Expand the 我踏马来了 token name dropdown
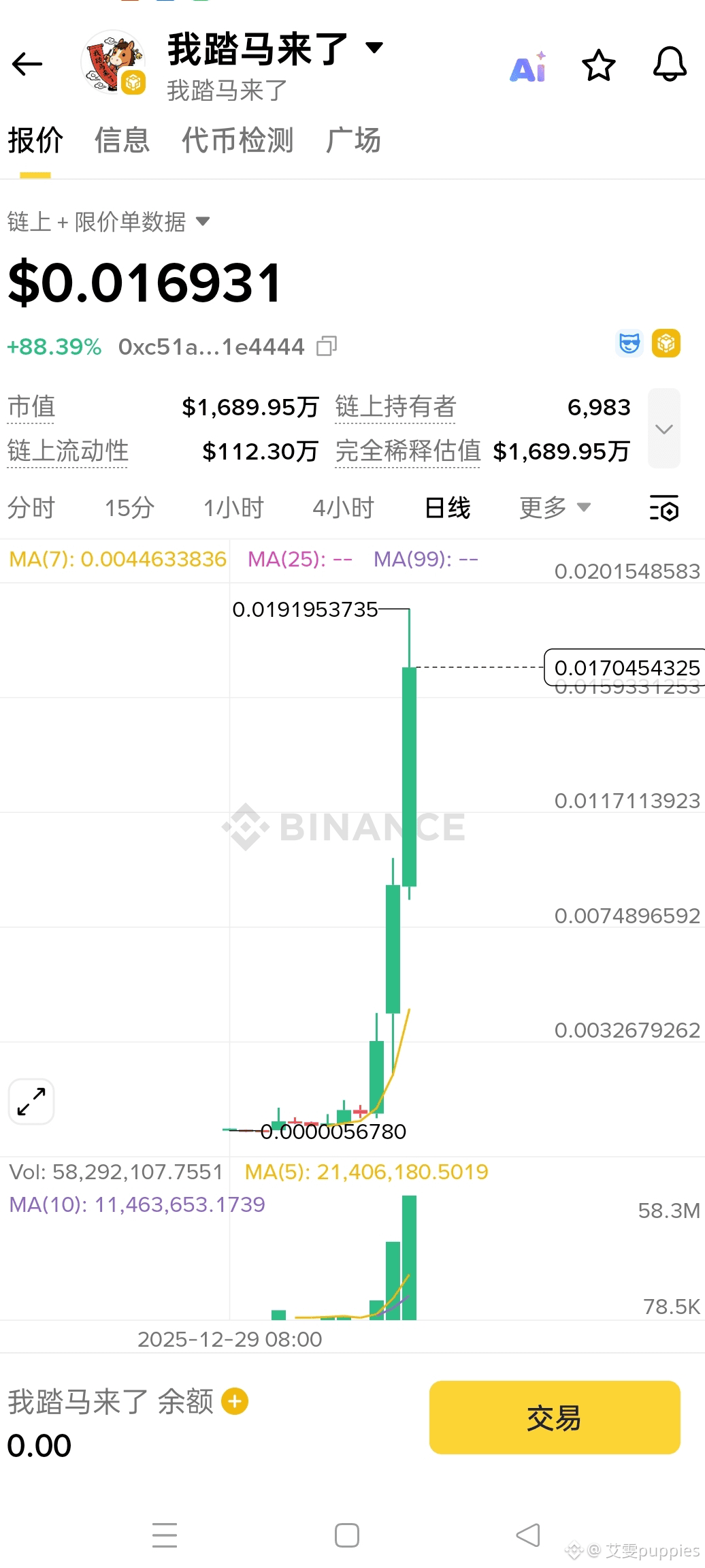705x1568 pixels. (374, 48)
